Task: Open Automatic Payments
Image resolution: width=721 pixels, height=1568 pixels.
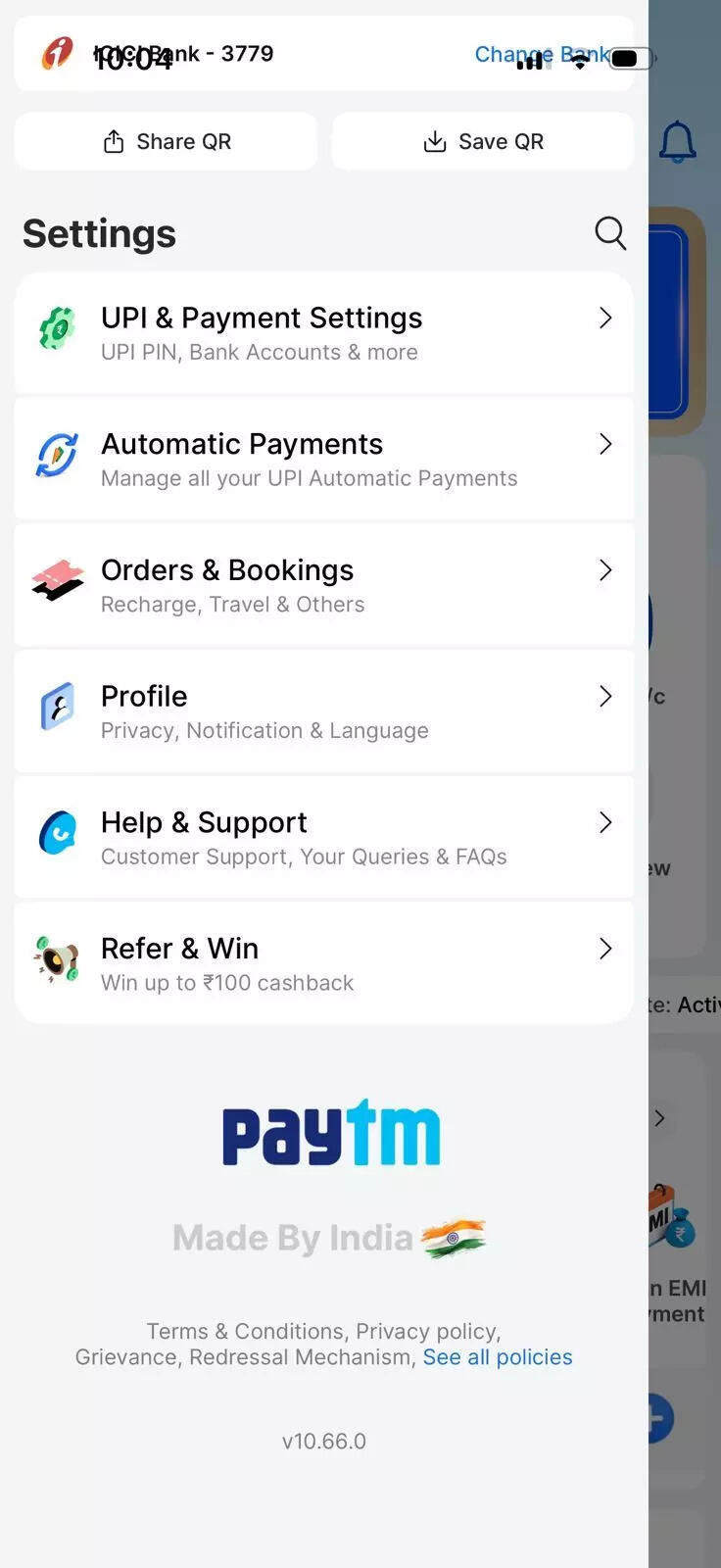Action: (x=323, y=460)
